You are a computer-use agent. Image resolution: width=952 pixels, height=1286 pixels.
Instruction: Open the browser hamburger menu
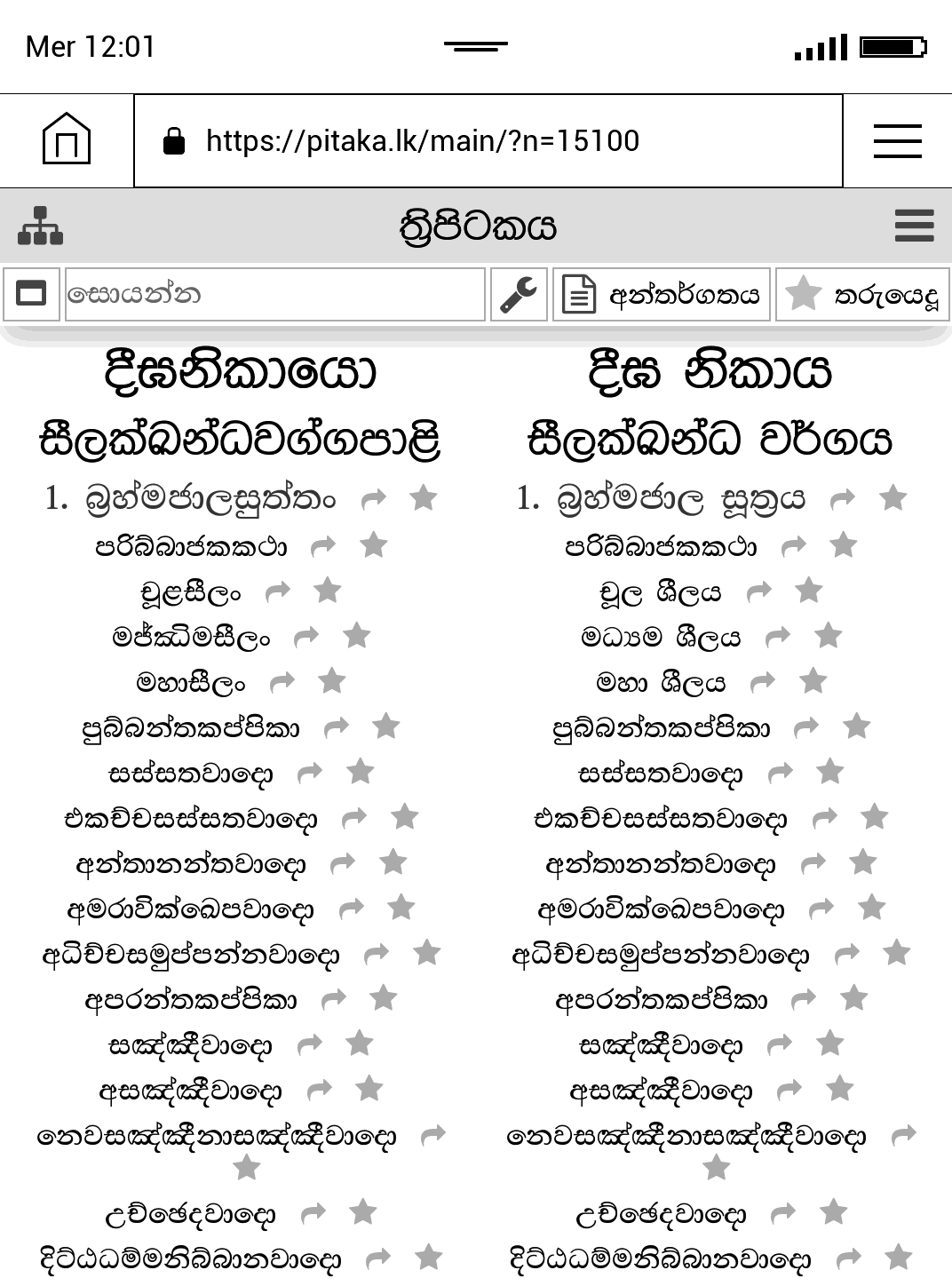(x=897, y=140)
